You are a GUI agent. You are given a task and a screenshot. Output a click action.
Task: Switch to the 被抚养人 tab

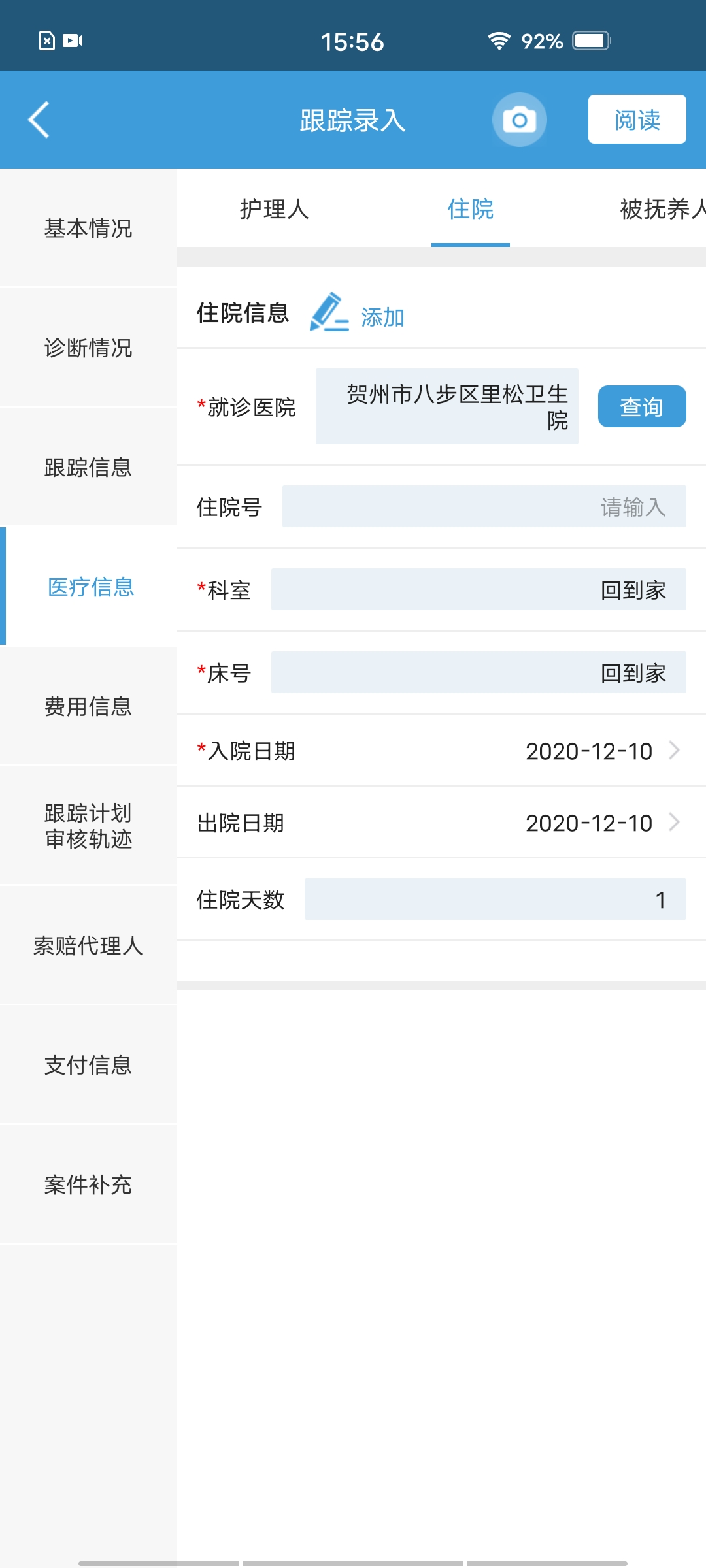click(662, 209)
